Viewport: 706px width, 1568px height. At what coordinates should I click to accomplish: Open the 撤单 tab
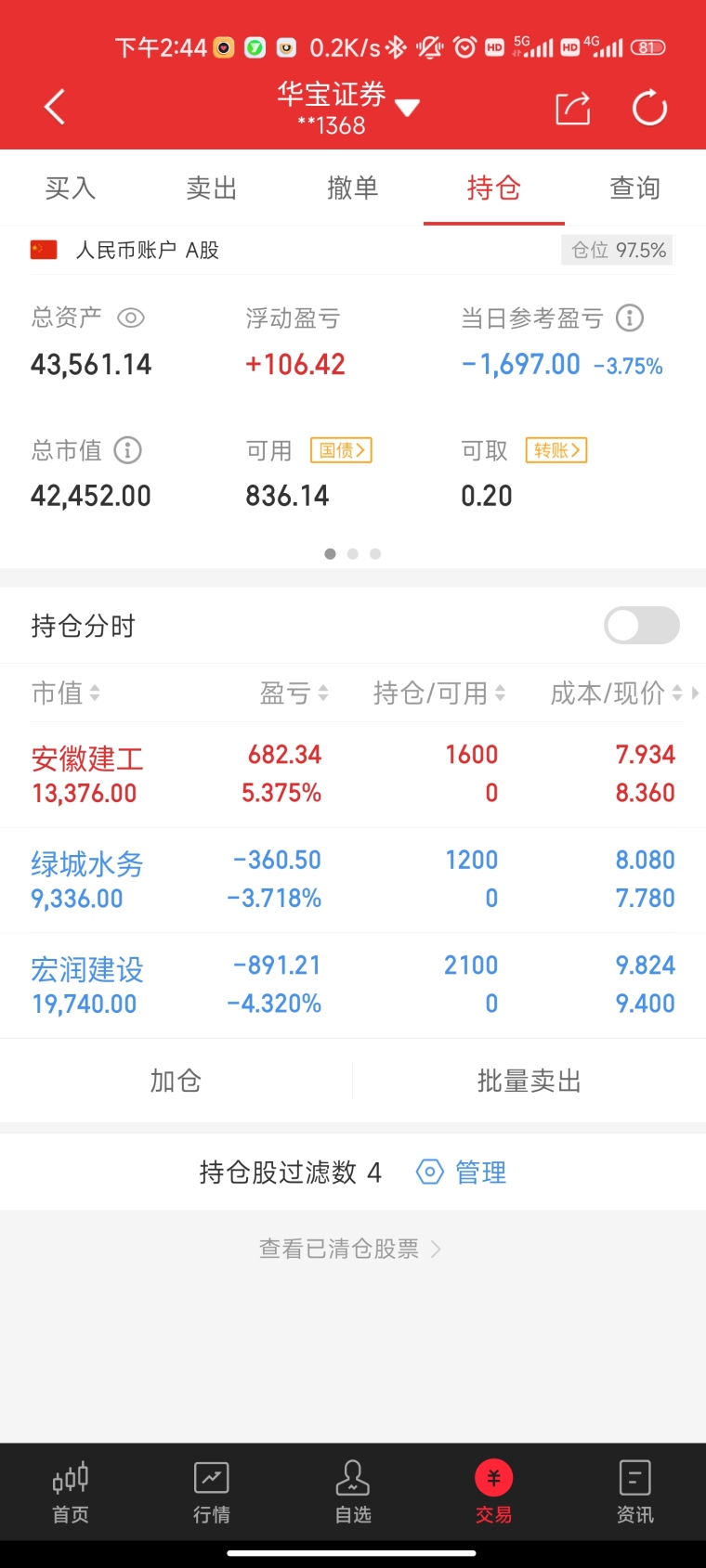pos(353,188)
